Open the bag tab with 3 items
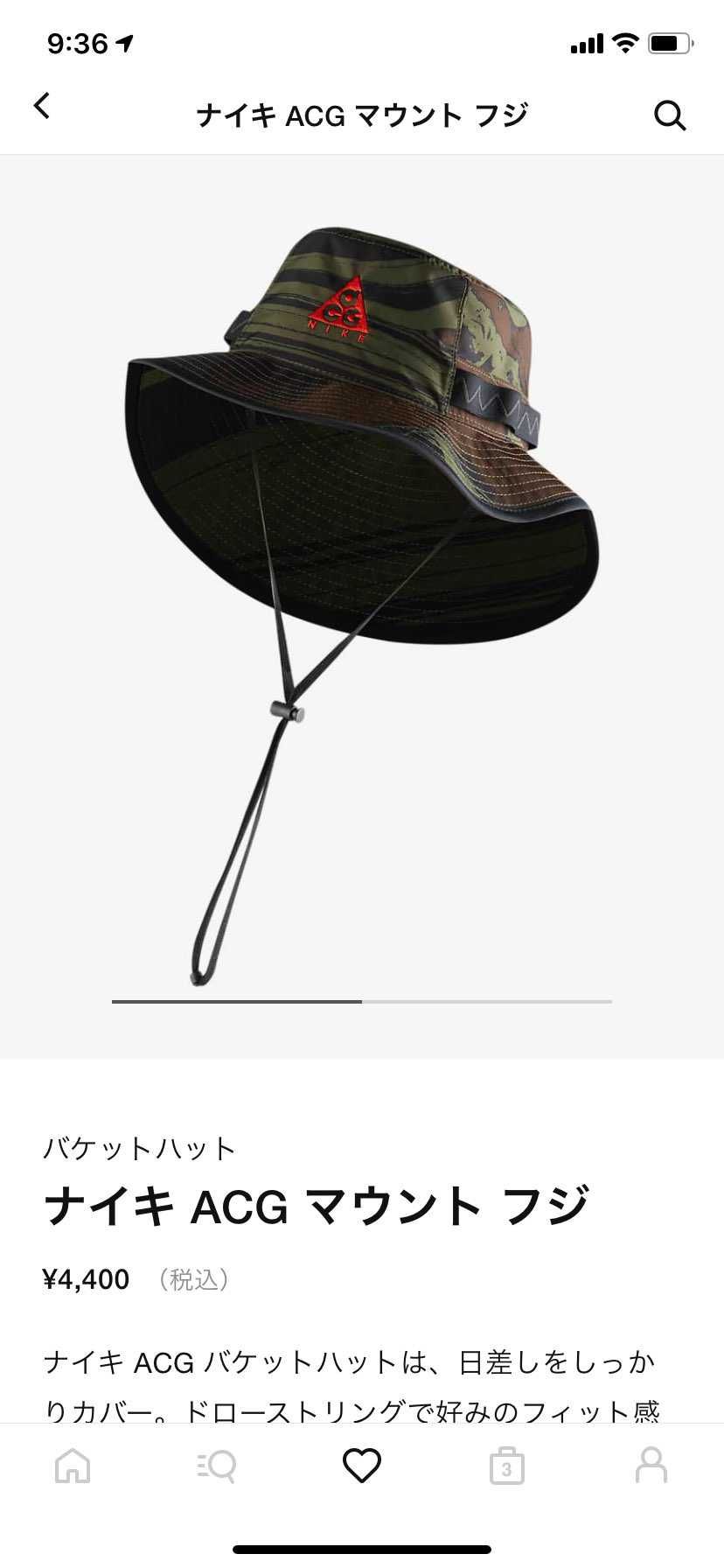This screenshot has width=724, height=1568. (x=506, y=1466)
